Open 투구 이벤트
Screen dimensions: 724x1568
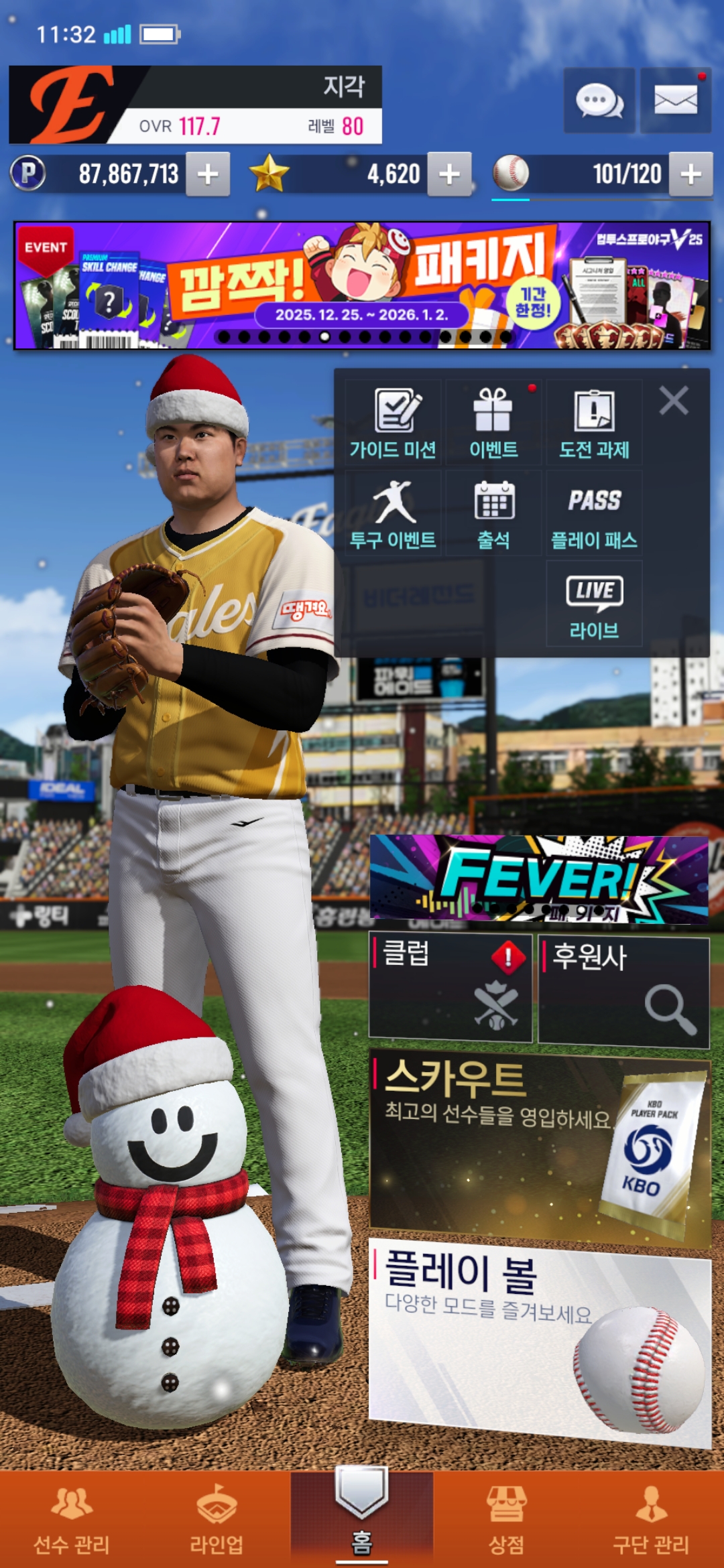click(x=394, y=513)
